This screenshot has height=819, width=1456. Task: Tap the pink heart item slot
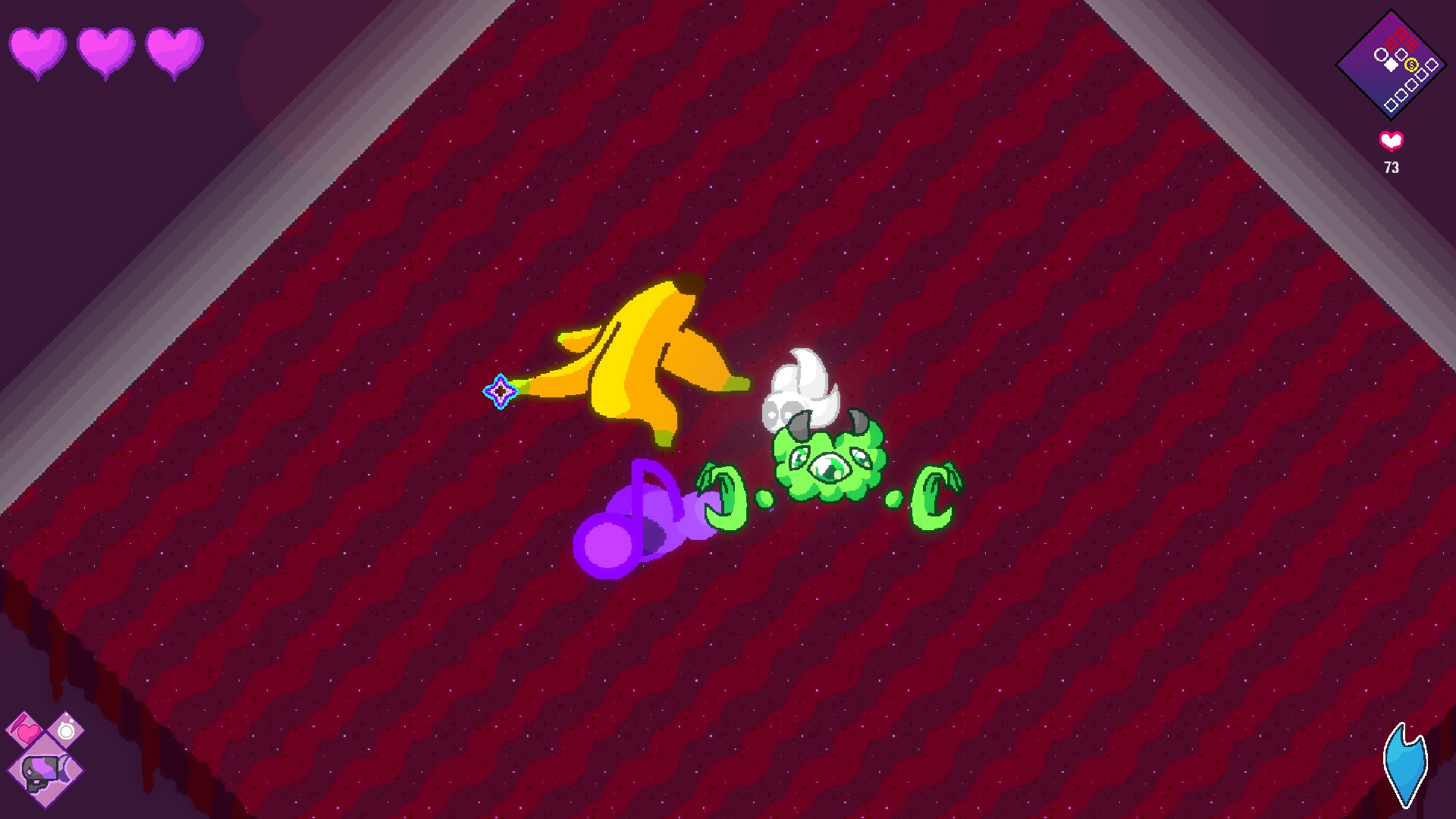click(27, 731)
